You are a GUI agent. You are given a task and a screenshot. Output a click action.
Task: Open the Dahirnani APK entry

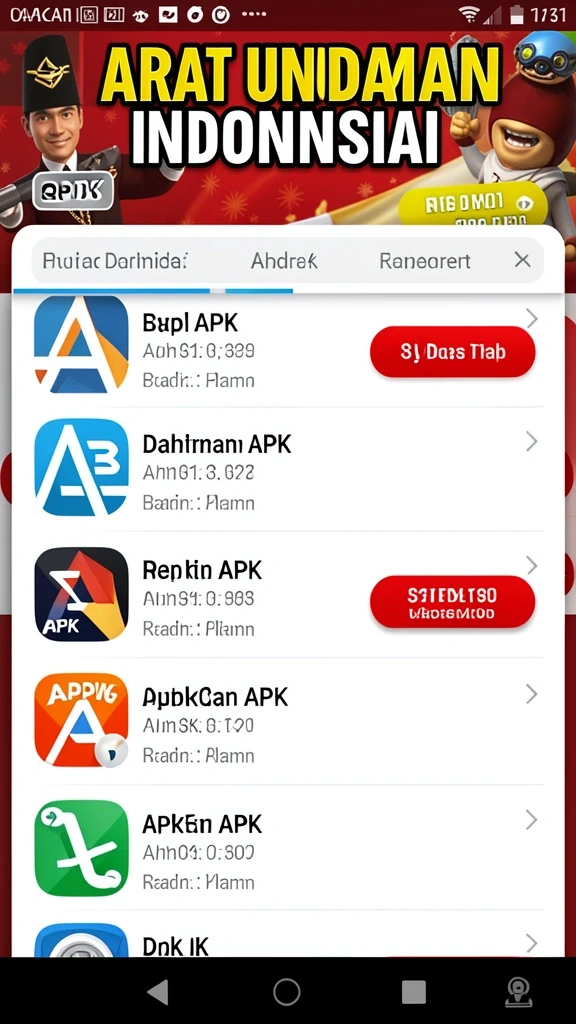[288, 468]
